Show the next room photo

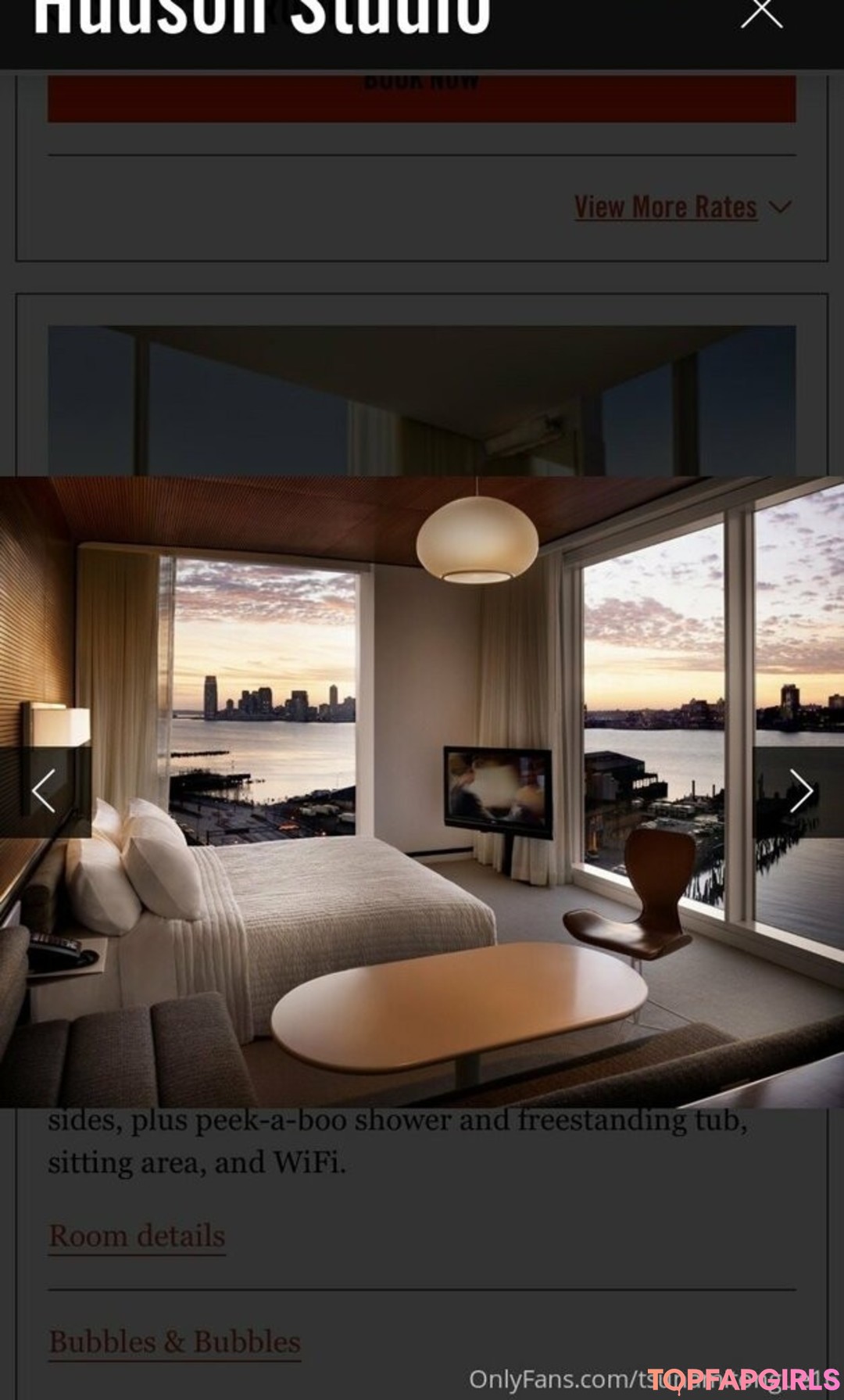799,791
